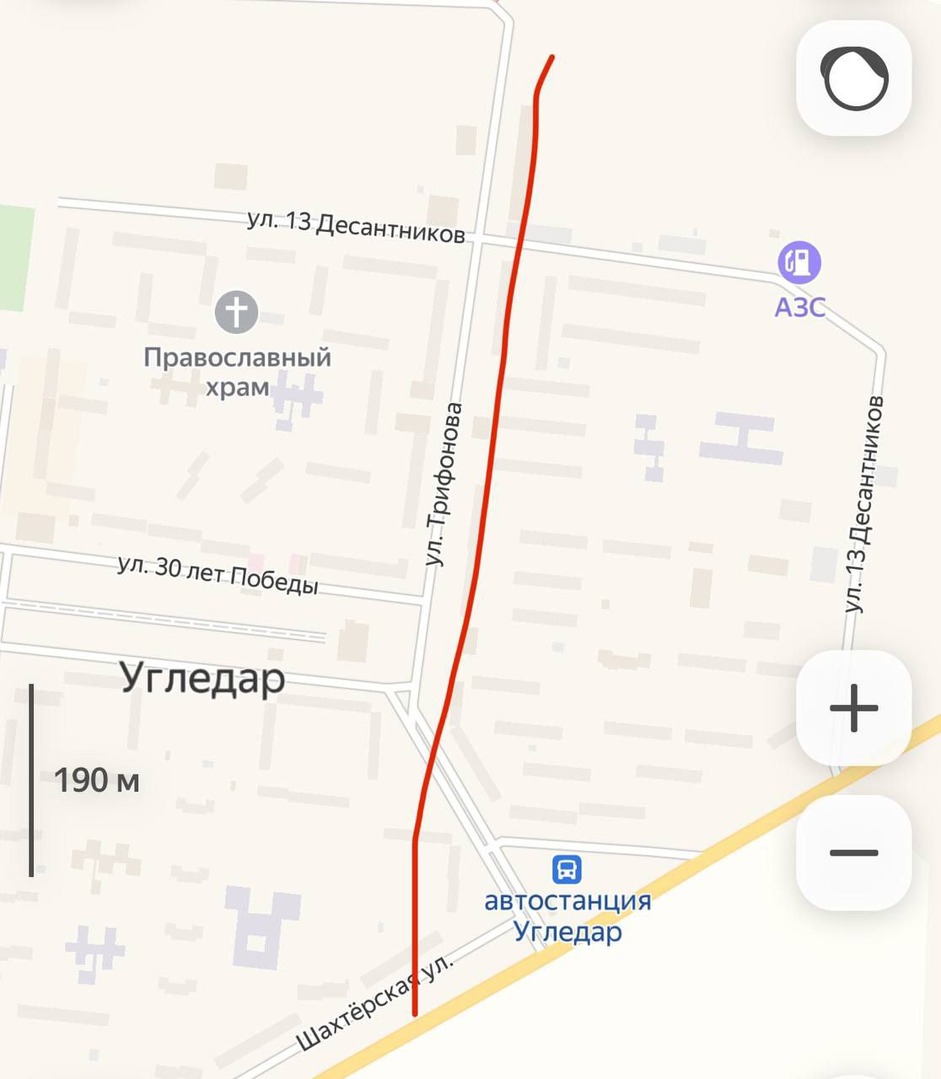Open the АЗС gas station marker
Image resolution: width=941 pixels, height=1079 pixels.
point(799,263)
